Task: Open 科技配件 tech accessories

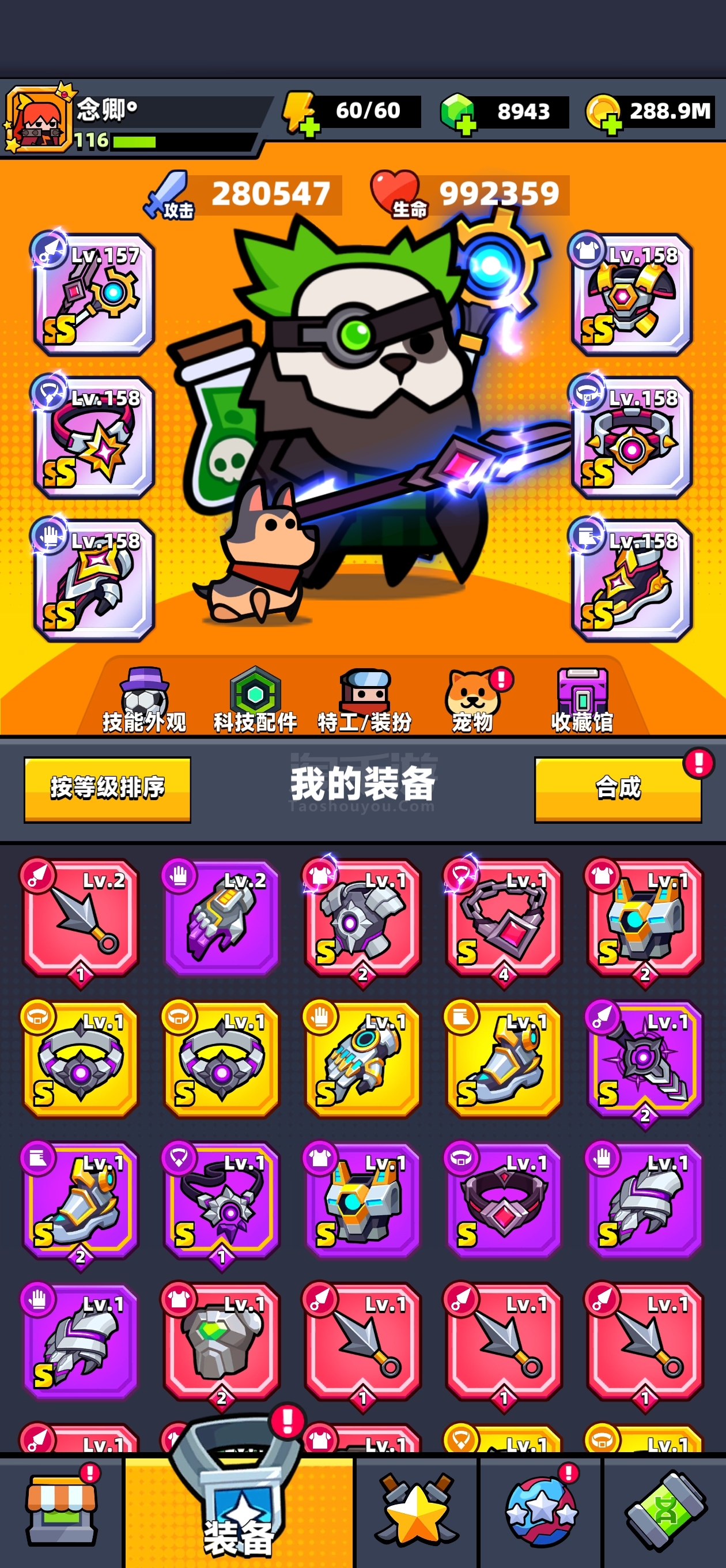Action: (x=255, y=700)
